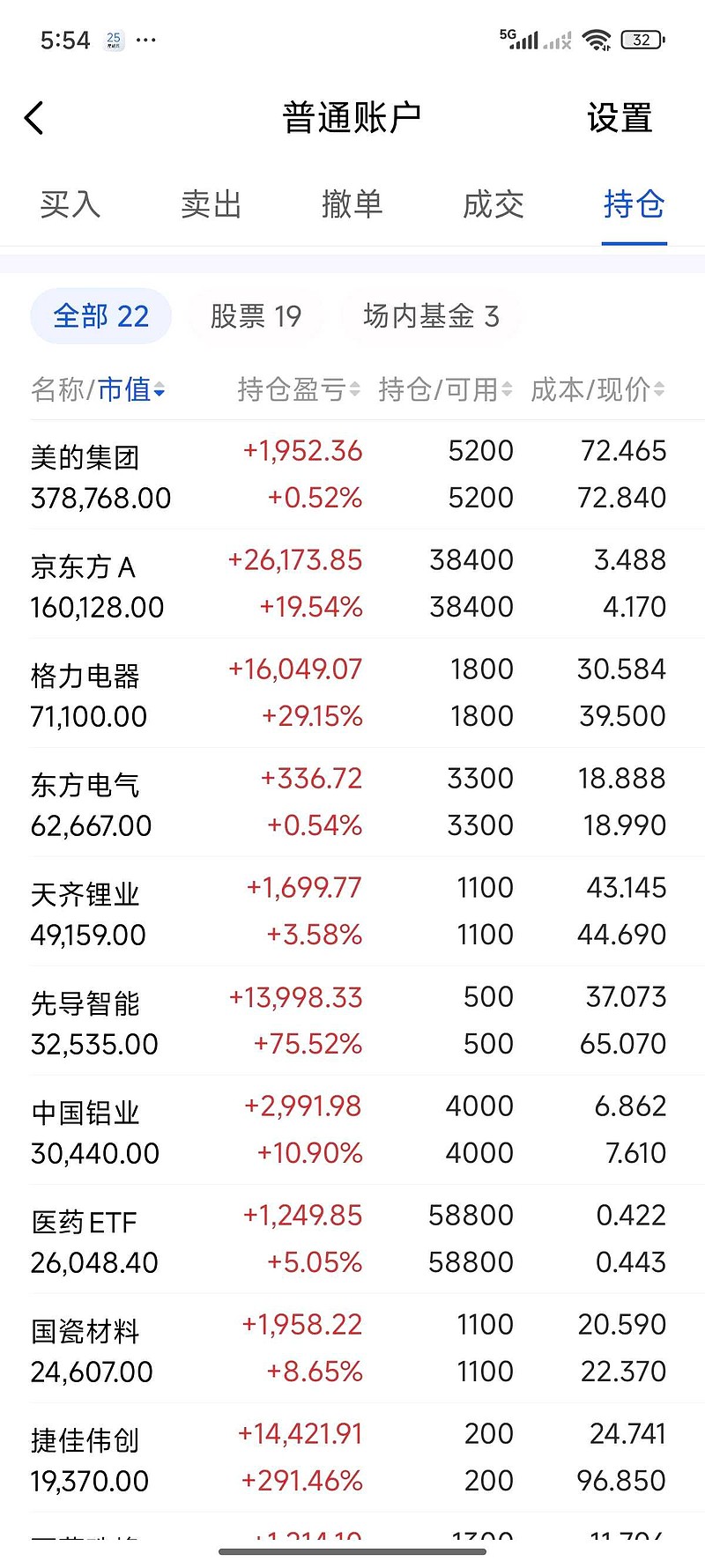705x1568 pixels.
Task: Open the 成交 tab
Action: click(493, 204)
